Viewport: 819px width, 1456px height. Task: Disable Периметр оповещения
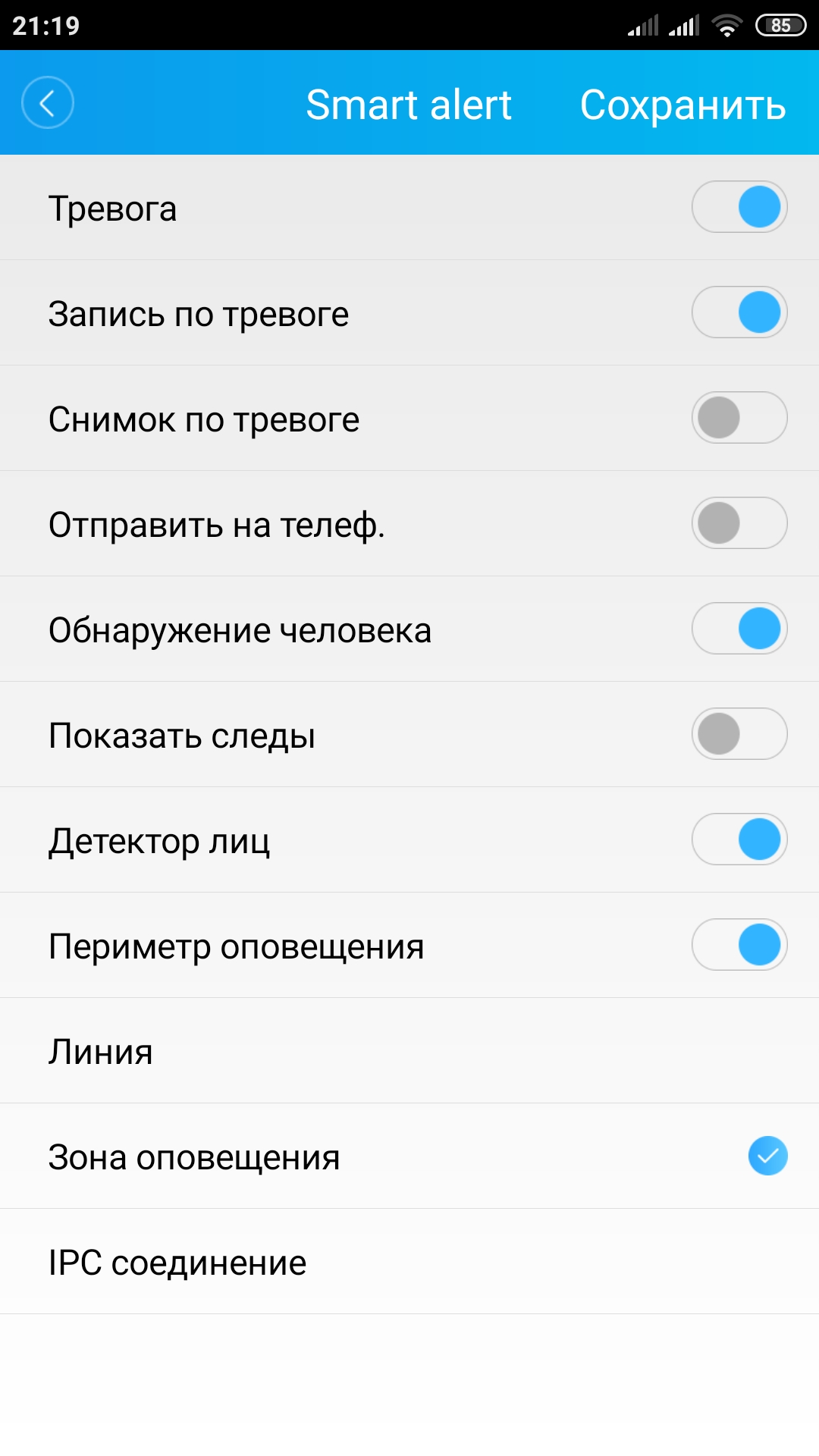pyautogui.click(x=739, y=945)
